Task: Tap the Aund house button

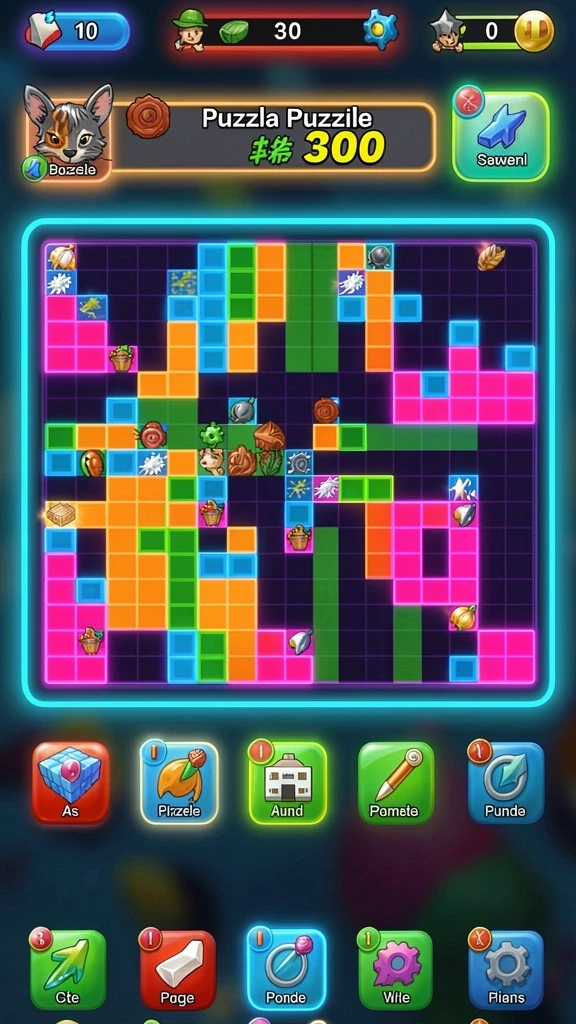Action: [x=287, y=782]
